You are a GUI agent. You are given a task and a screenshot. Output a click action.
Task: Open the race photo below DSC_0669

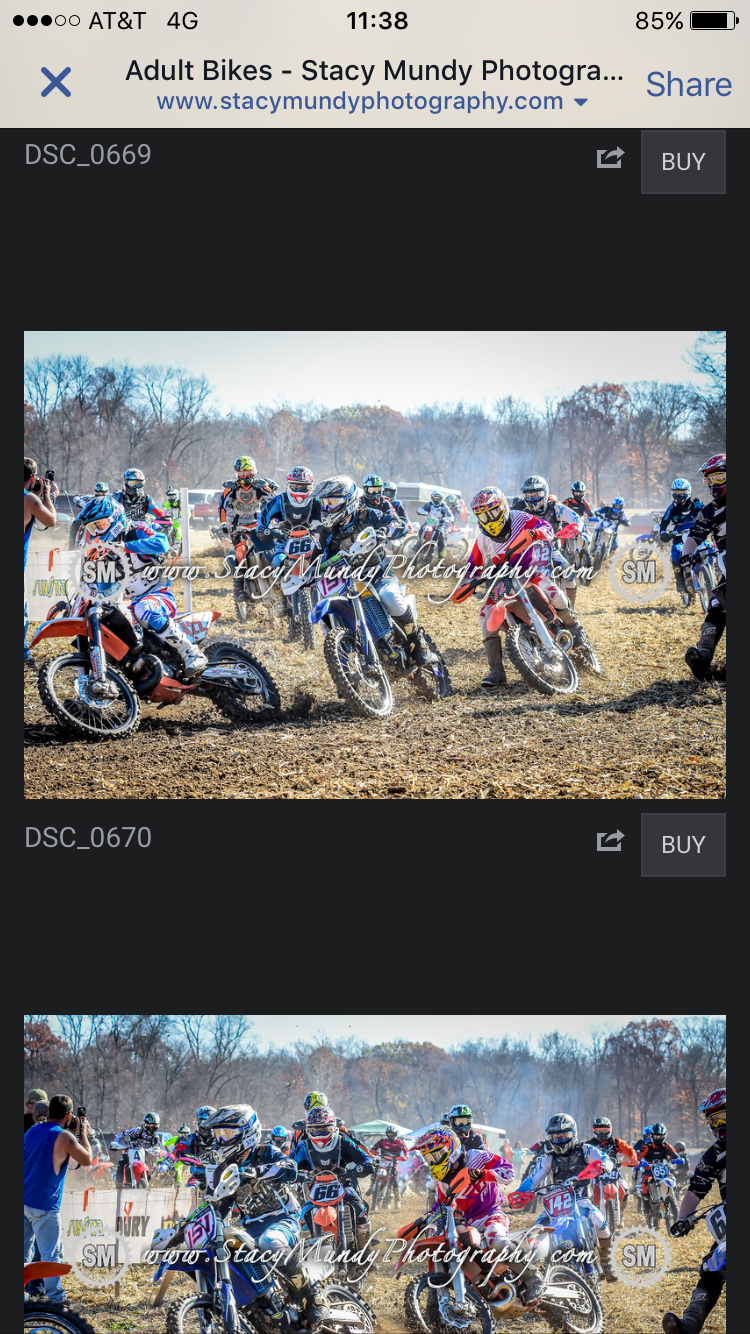[375, 565]
